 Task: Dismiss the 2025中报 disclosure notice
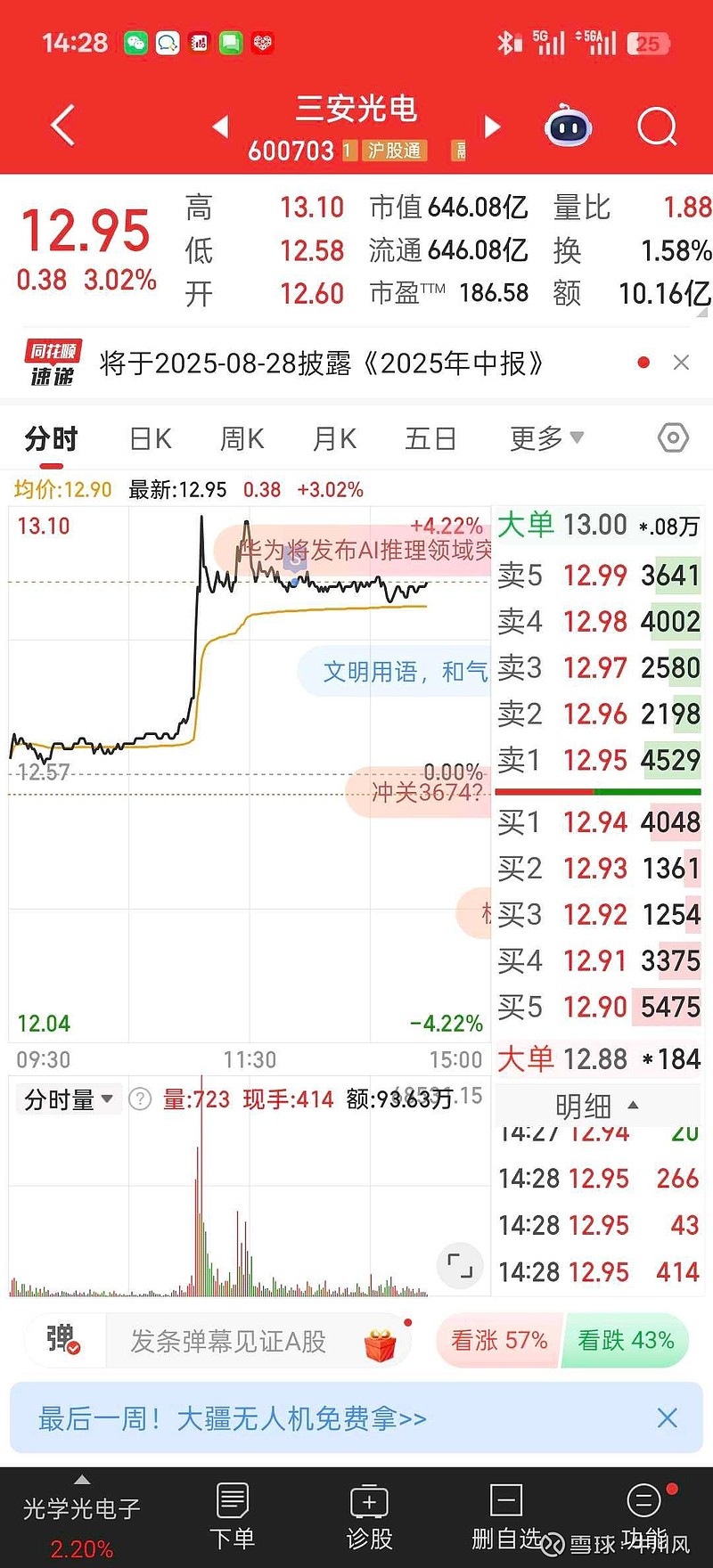click(681, 363)
